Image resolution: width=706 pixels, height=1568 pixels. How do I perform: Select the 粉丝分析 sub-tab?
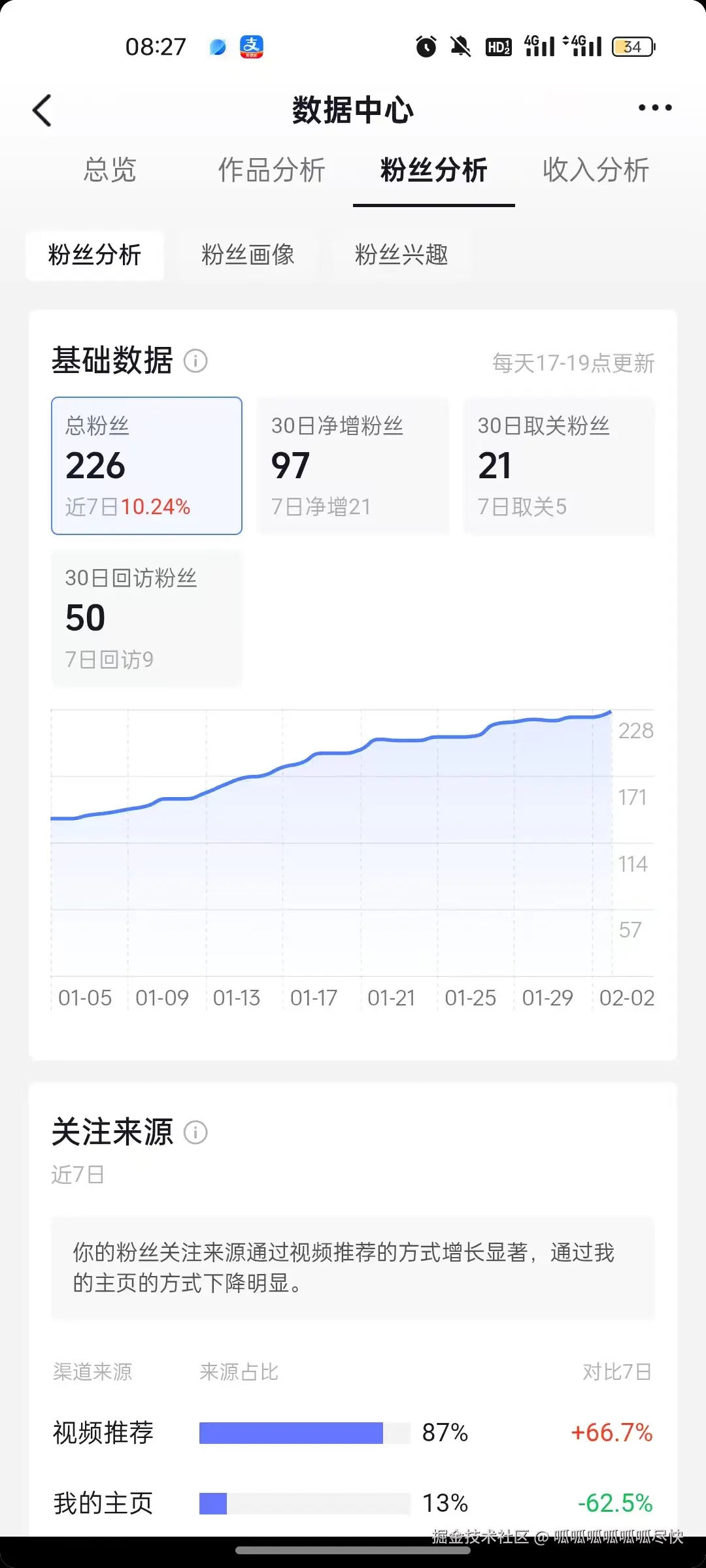click(95, 255)
